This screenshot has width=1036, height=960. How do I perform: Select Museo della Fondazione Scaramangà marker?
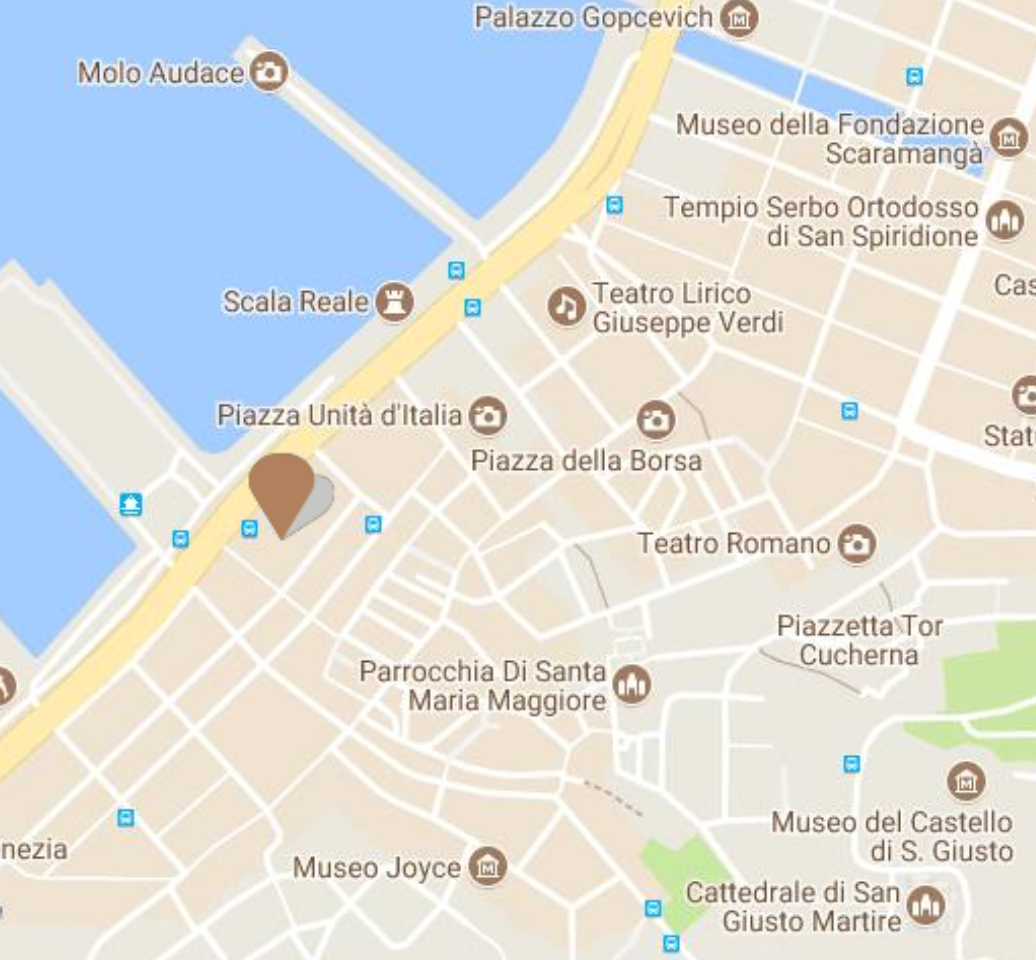click(x=1008, y=137)
